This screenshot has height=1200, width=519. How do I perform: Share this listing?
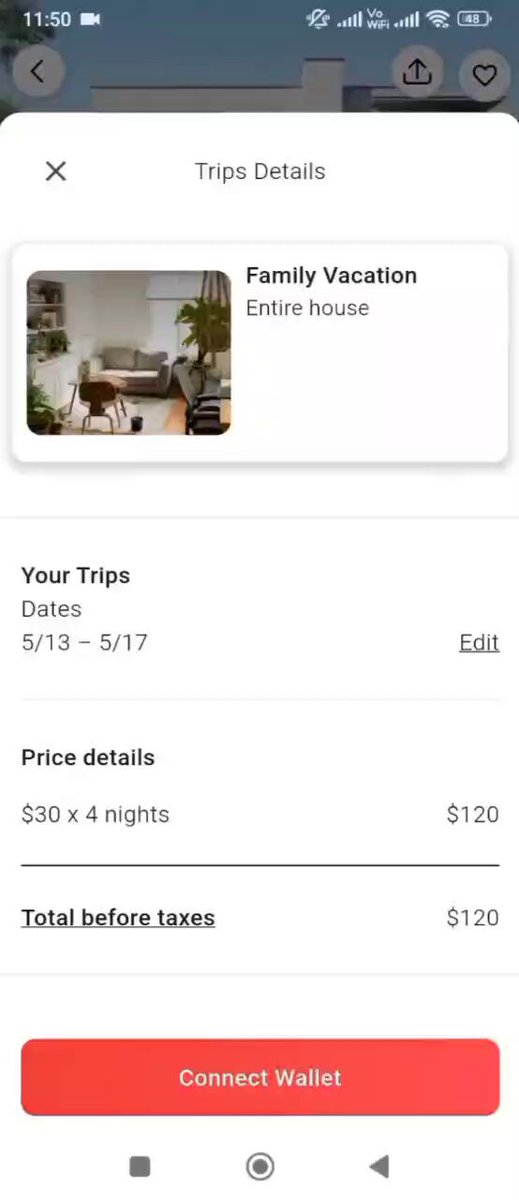click(417, 72)
